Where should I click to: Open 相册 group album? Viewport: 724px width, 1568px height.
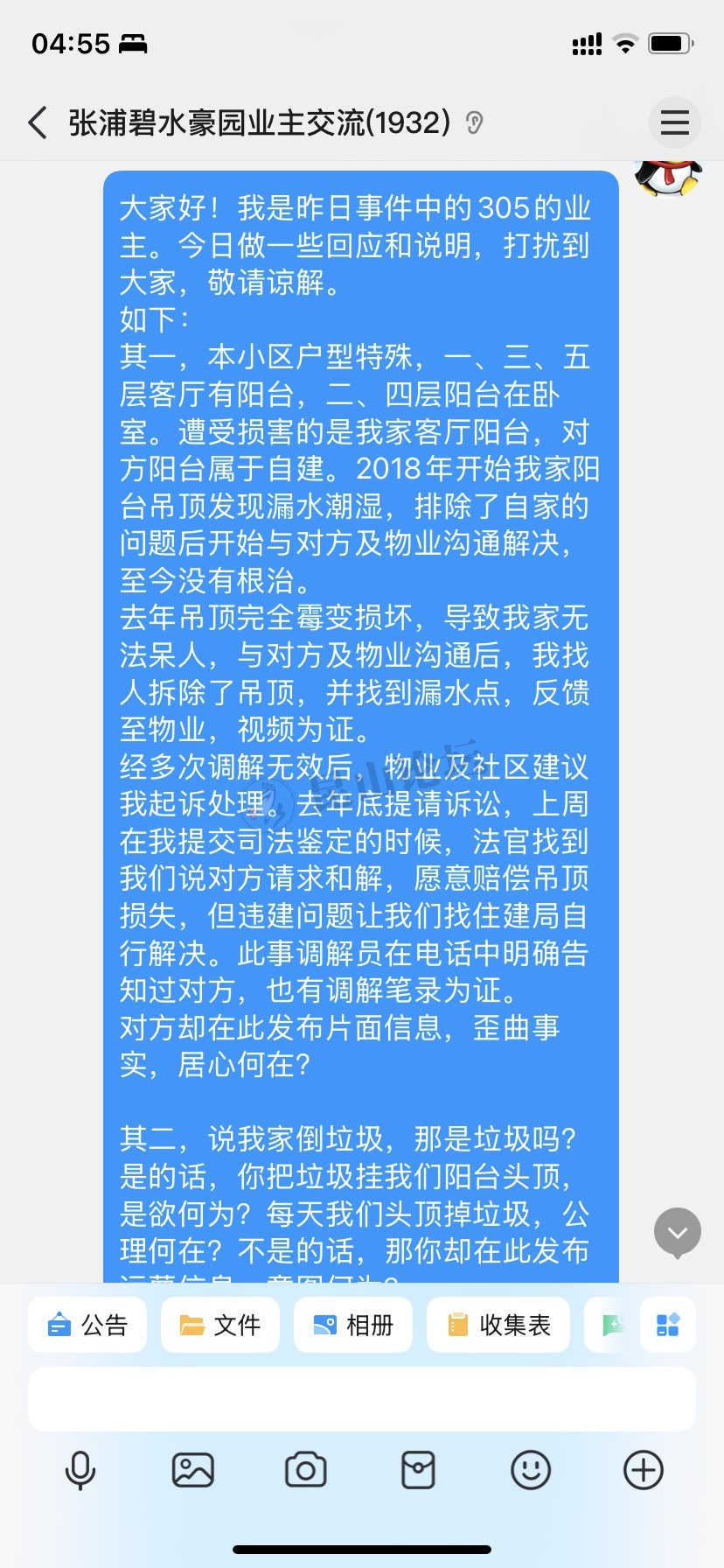[353, 1325]
